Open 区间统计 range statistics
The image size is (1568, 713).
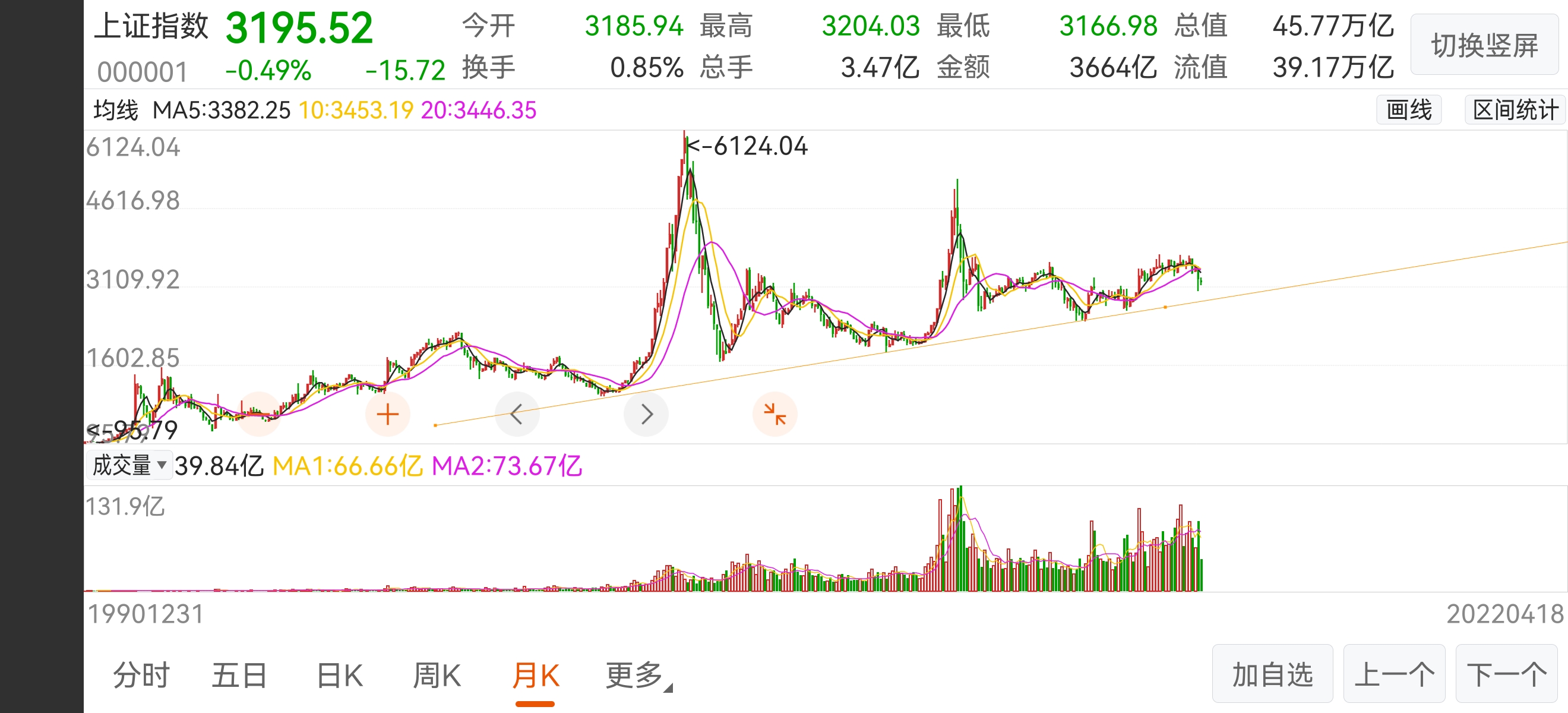1515,110
